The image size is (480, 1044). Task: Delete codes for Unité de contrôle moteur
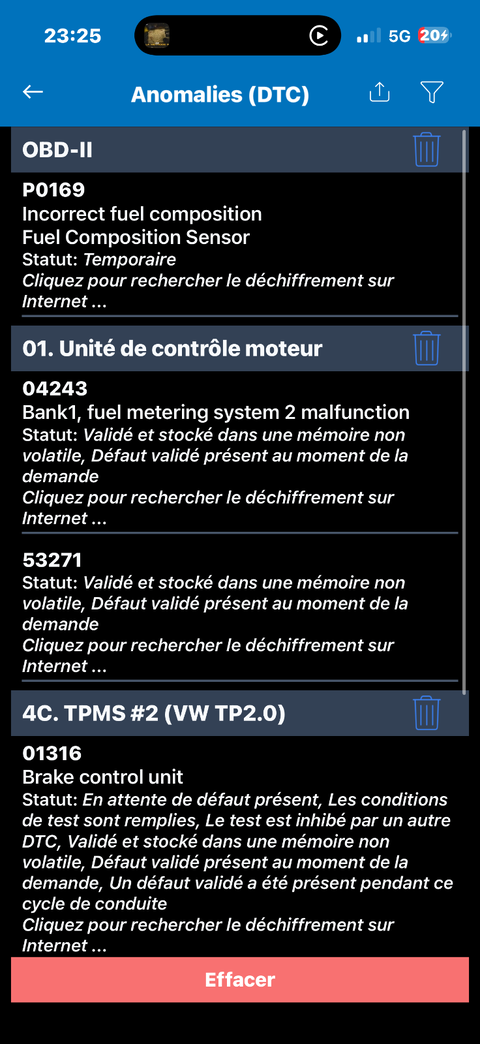(x=427, y=348)
